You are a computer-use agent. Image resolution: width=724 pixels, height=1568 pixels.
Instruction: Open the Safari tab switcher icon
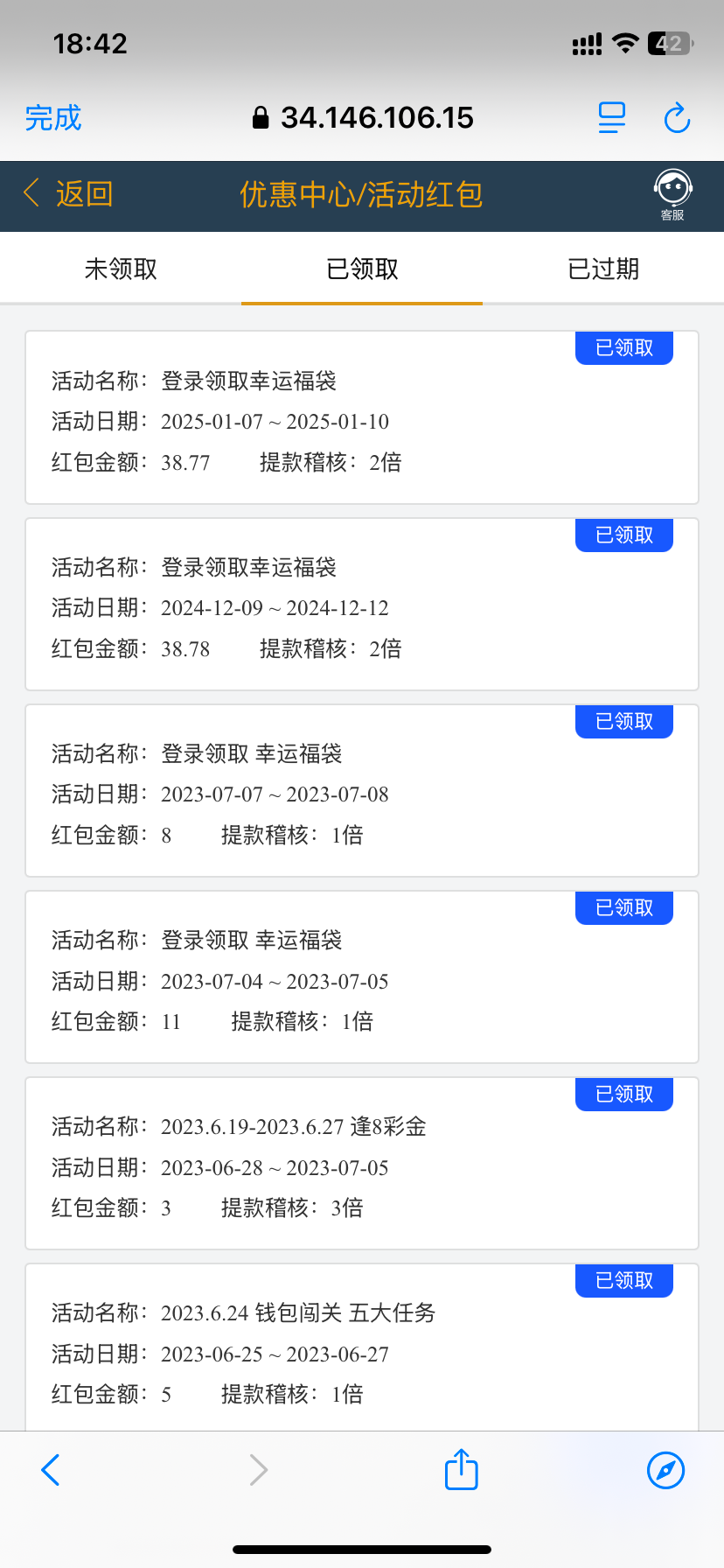tap(611, 118)
